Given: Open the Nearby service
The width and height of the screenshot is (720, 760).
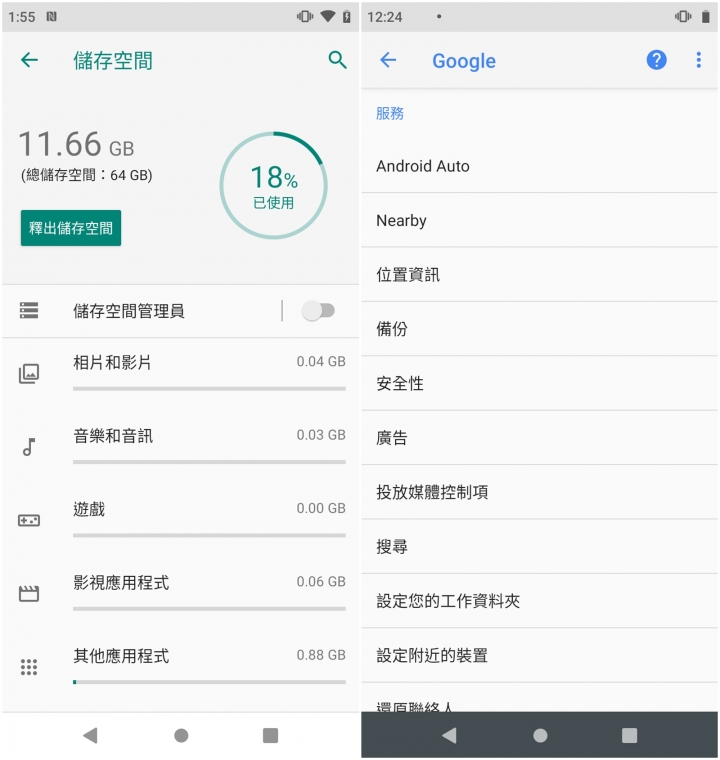Looking at the screenshot, I should click(x=540, y=220).
